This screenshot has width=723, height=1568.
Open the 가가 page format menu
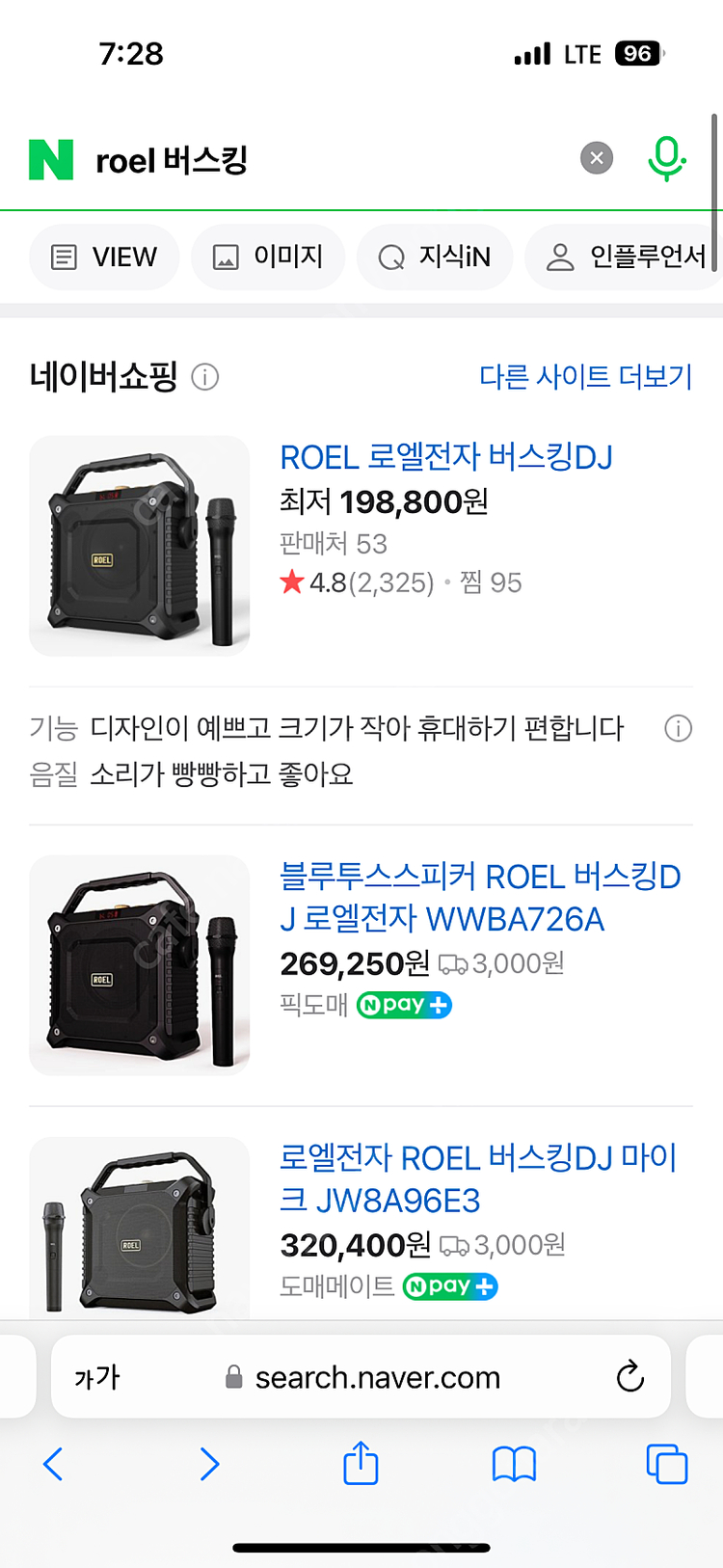[x=97, y=1377]
